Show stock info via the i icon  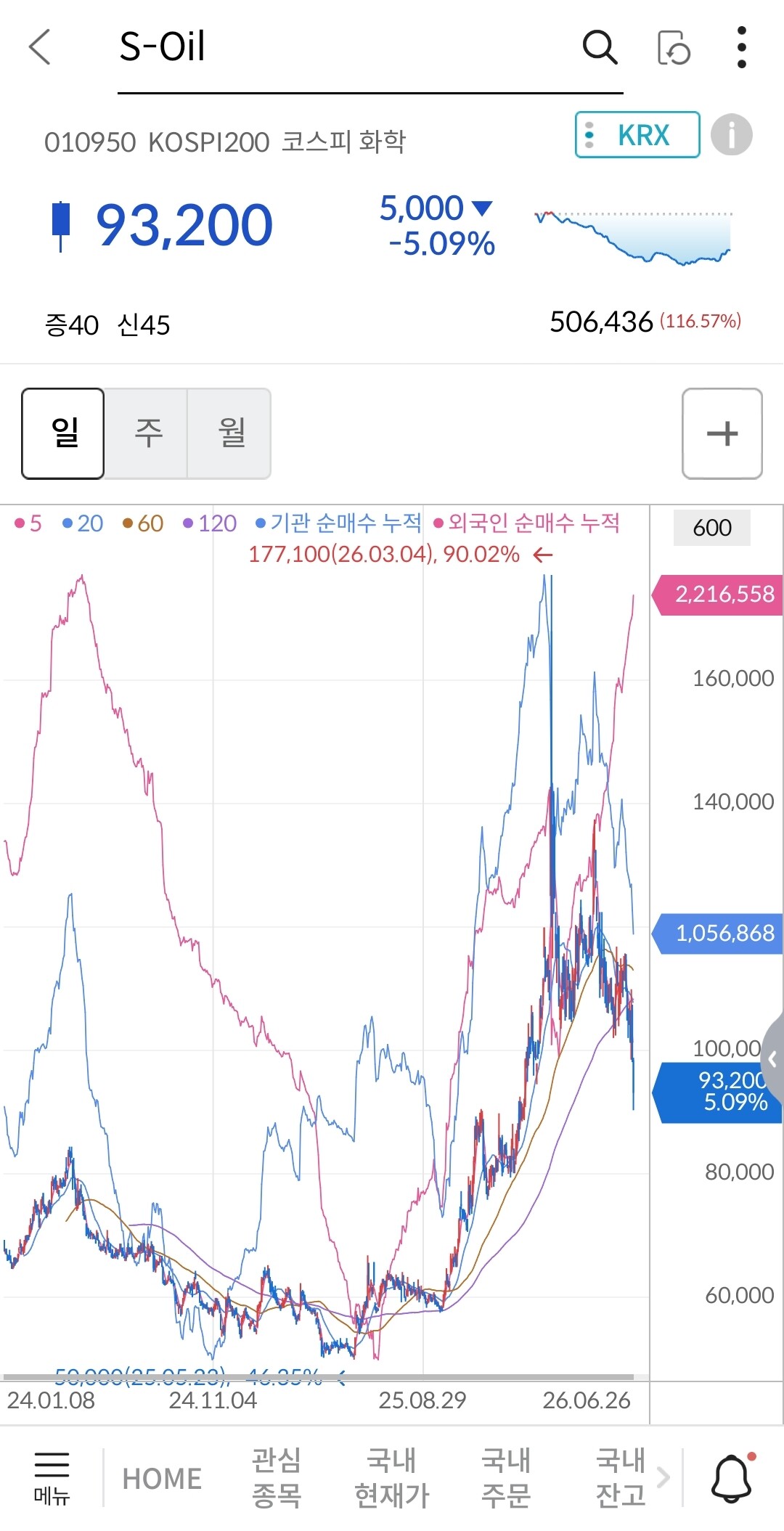tap(731, 135)
